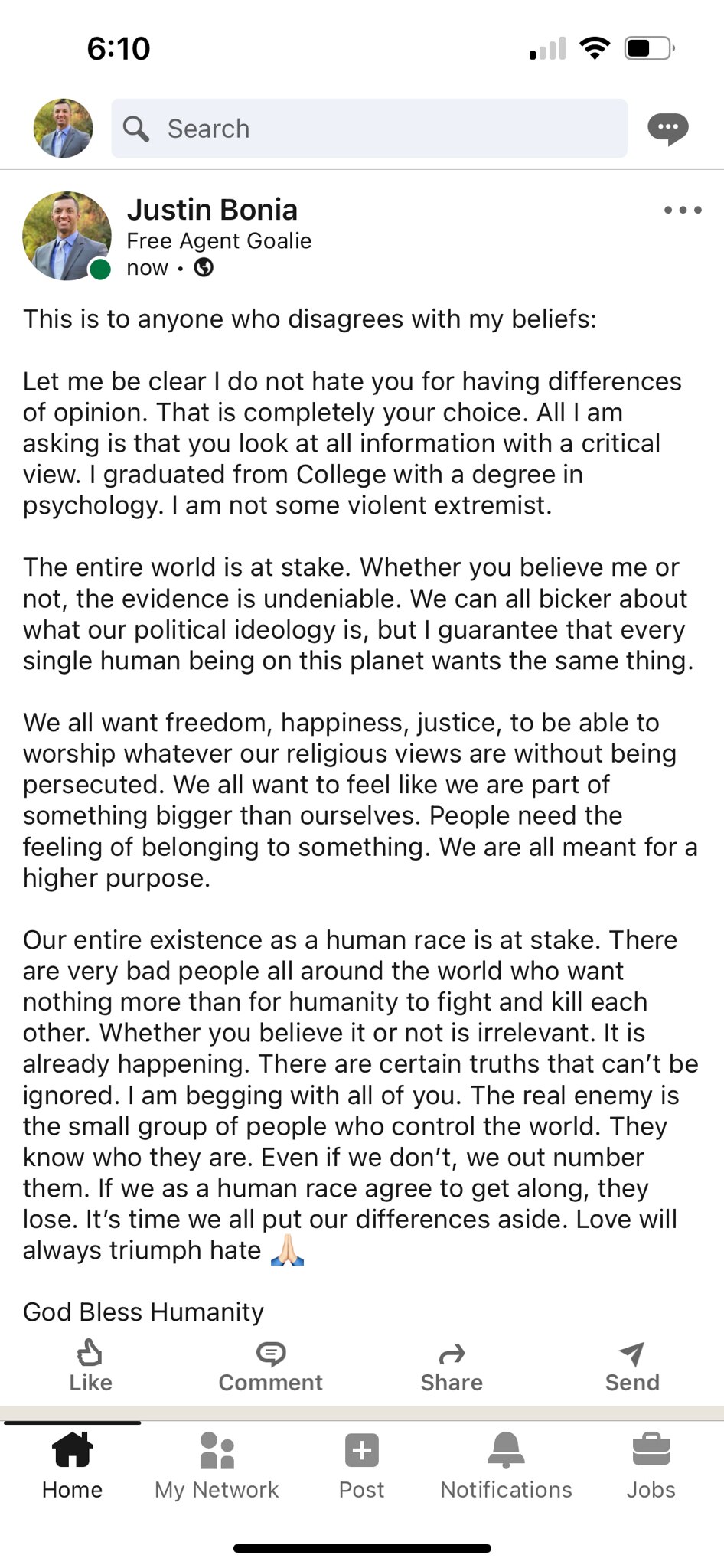Create a new post via Post tab
The width and height of the screenshot is (724, 1568).
point(361,1465)
